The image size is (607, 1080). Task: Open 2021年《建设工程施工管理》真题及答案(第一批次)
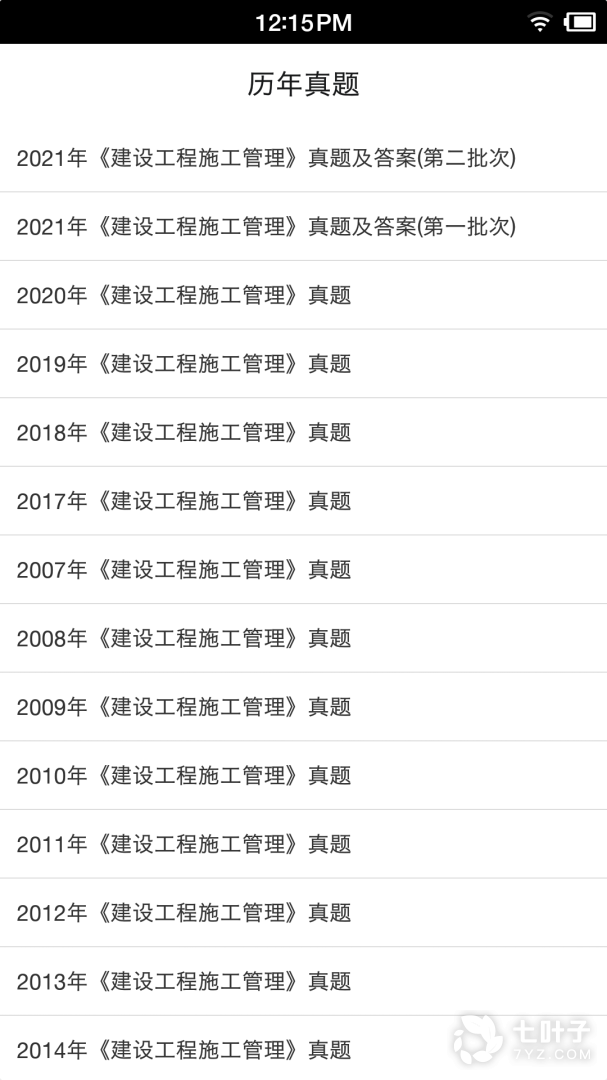[x=266, y=227]
